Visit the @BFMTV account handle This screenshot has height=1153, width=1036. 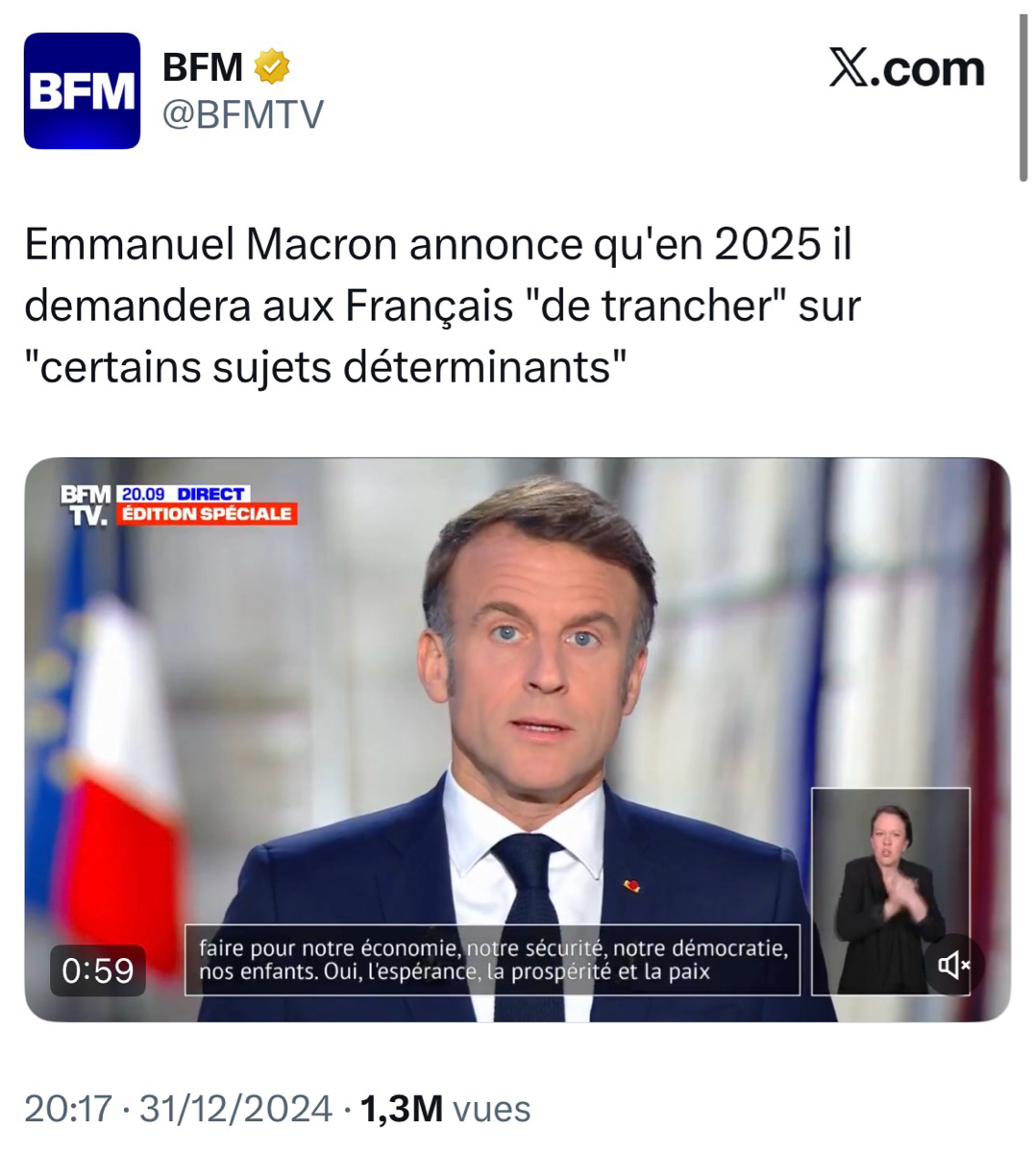click(242, 115)
